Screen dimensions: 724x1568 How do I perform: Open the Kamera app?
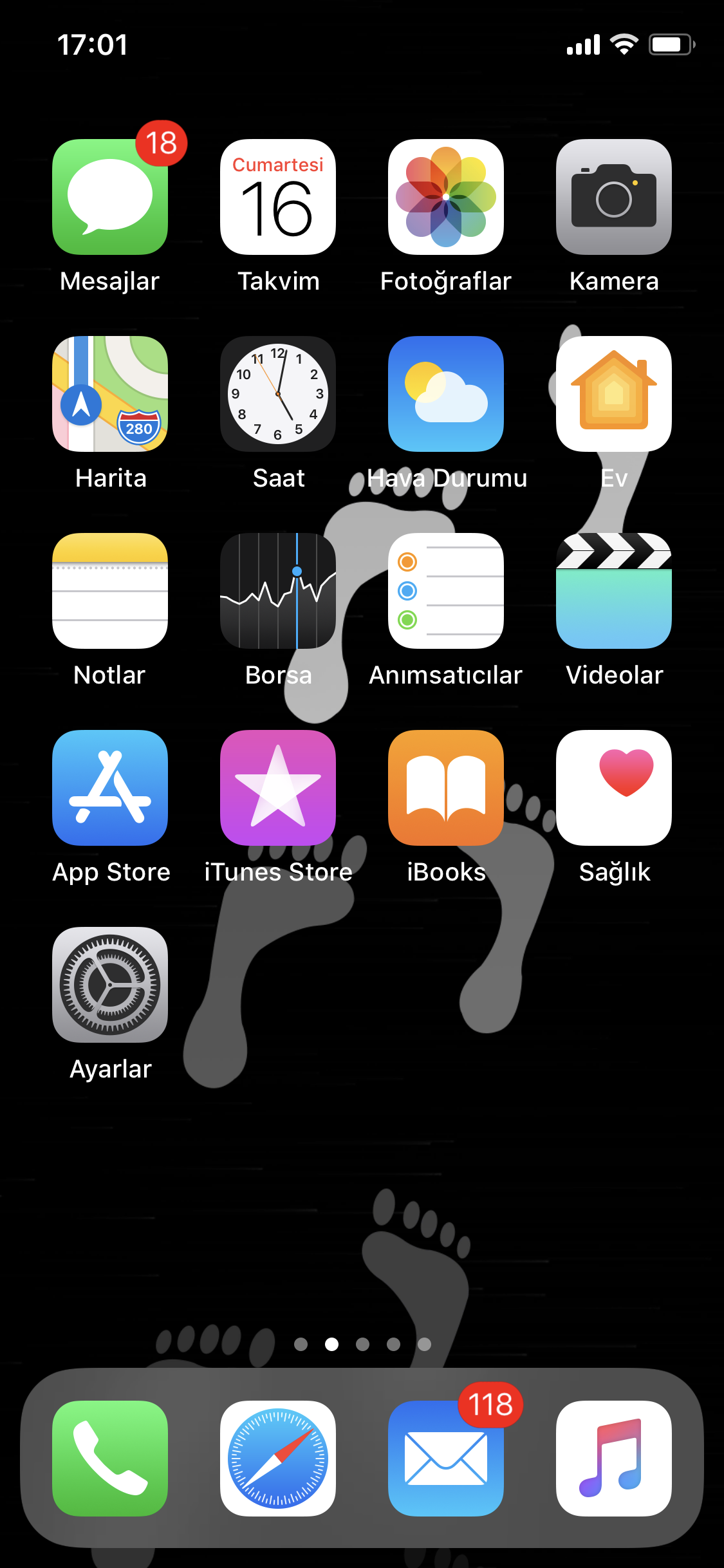point(614,197)
